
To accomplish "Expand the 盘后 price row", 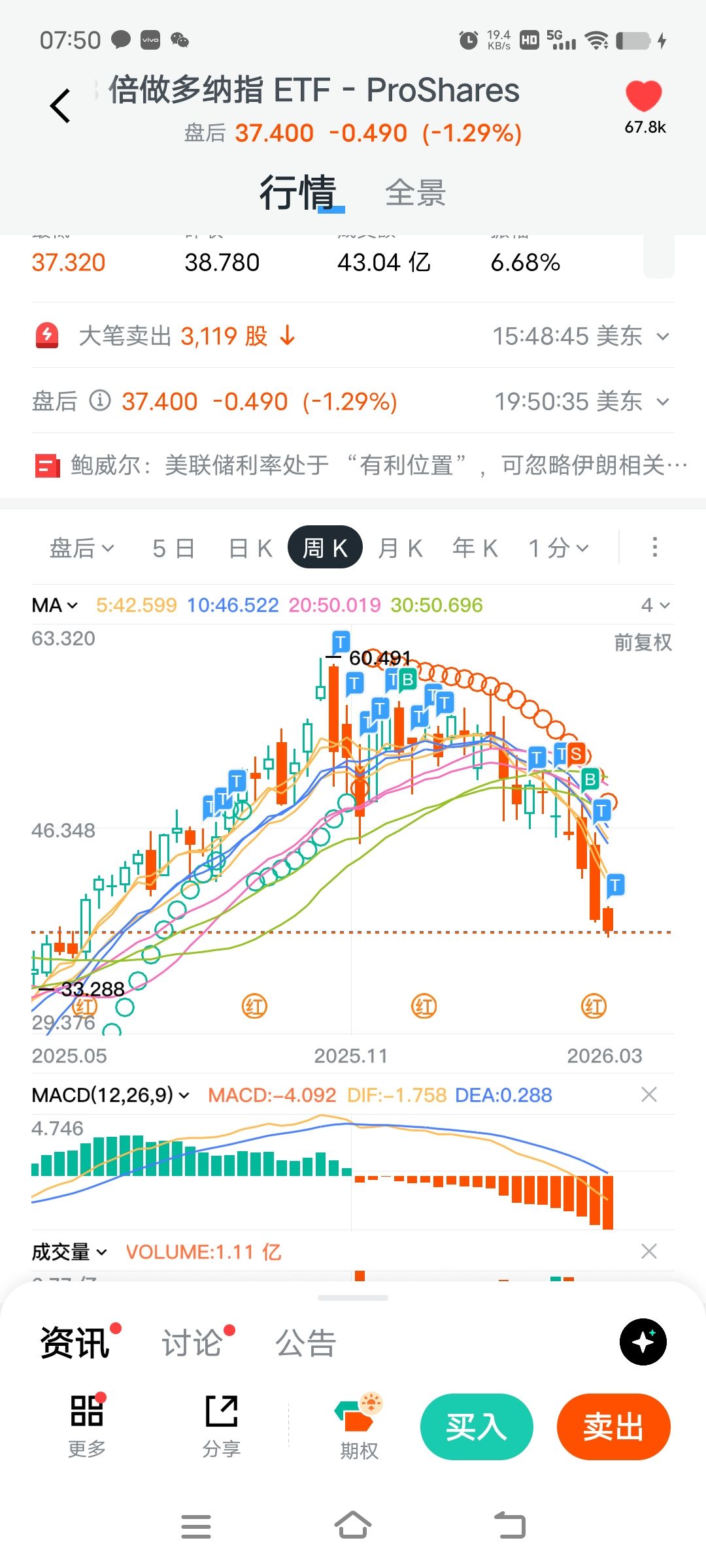I will tap(663, 402).
